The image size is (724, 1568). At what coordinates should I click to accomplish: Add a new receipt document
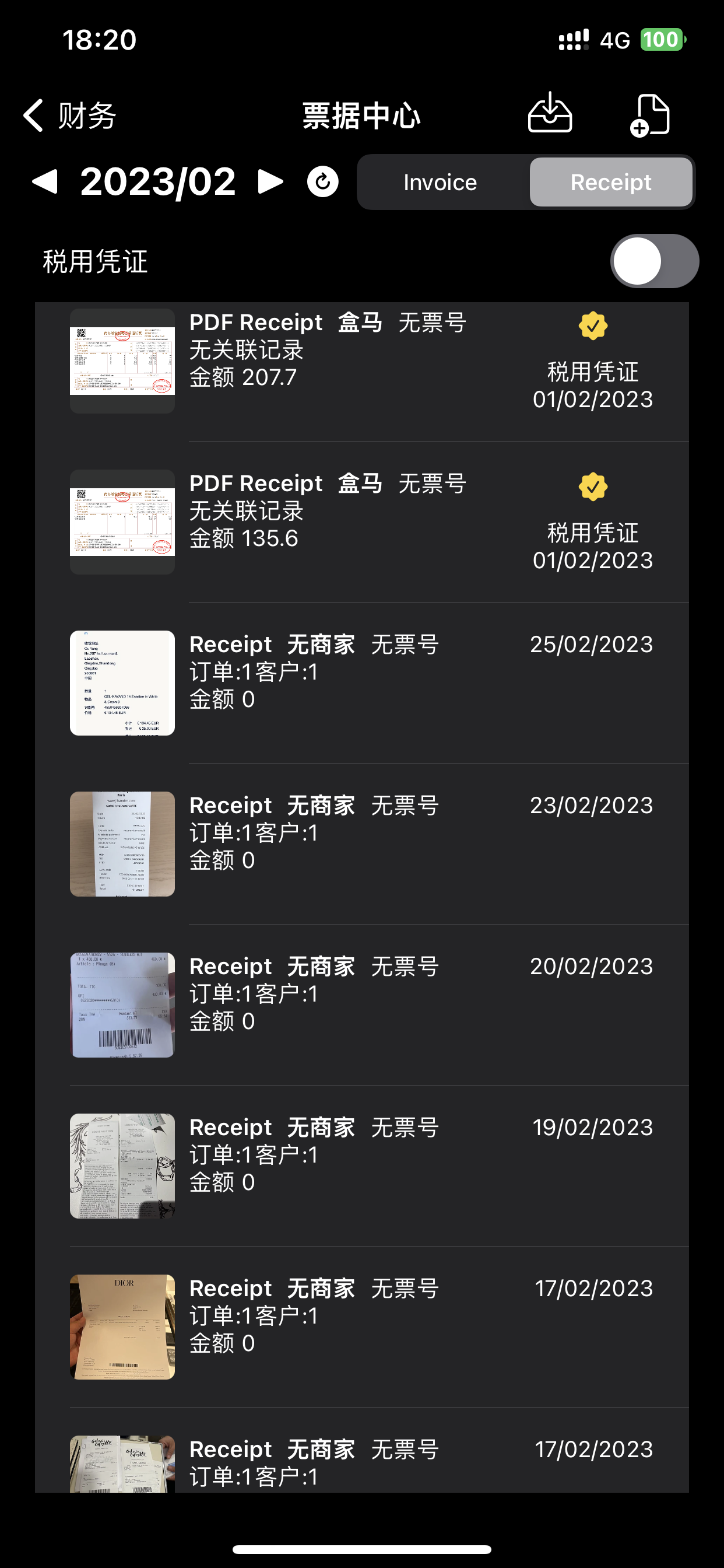point(649,115)
